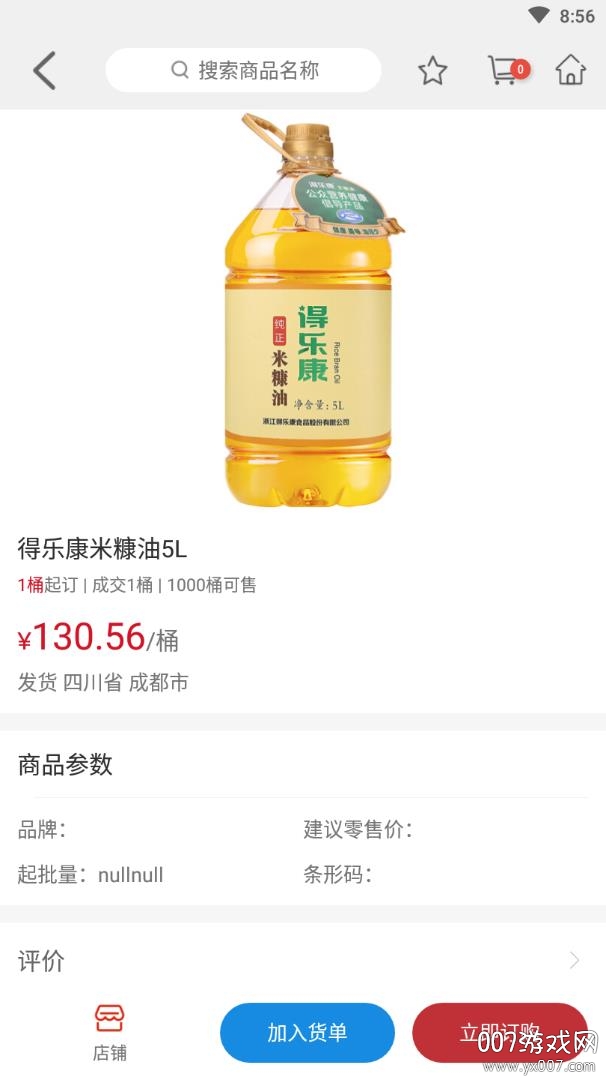The width and height of the screenshot is (606, 1080).
Task: Tap 立即订购 to order now
Action: coord(499,1033)
